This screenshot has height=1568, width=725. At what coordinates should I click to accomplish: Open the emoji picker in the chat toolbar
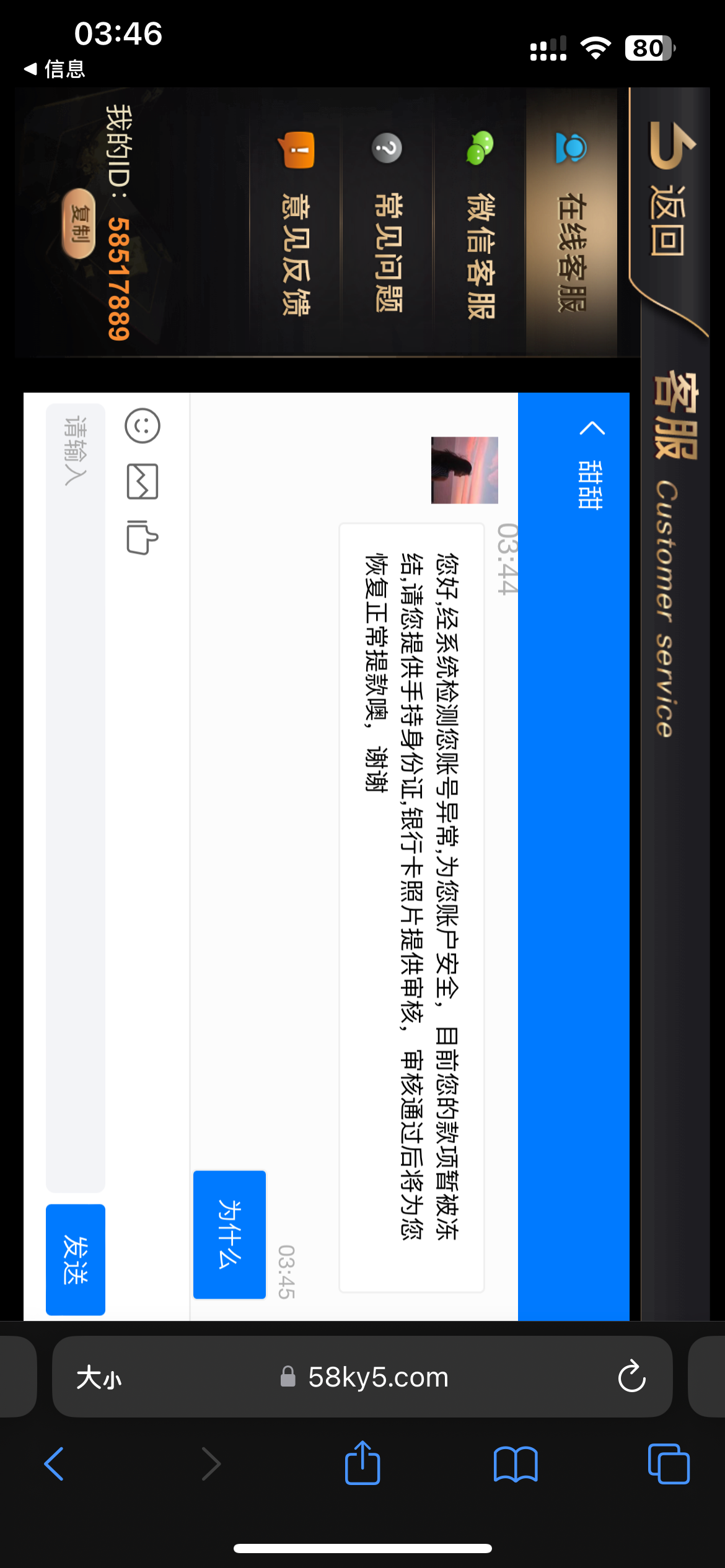[143, 425]
